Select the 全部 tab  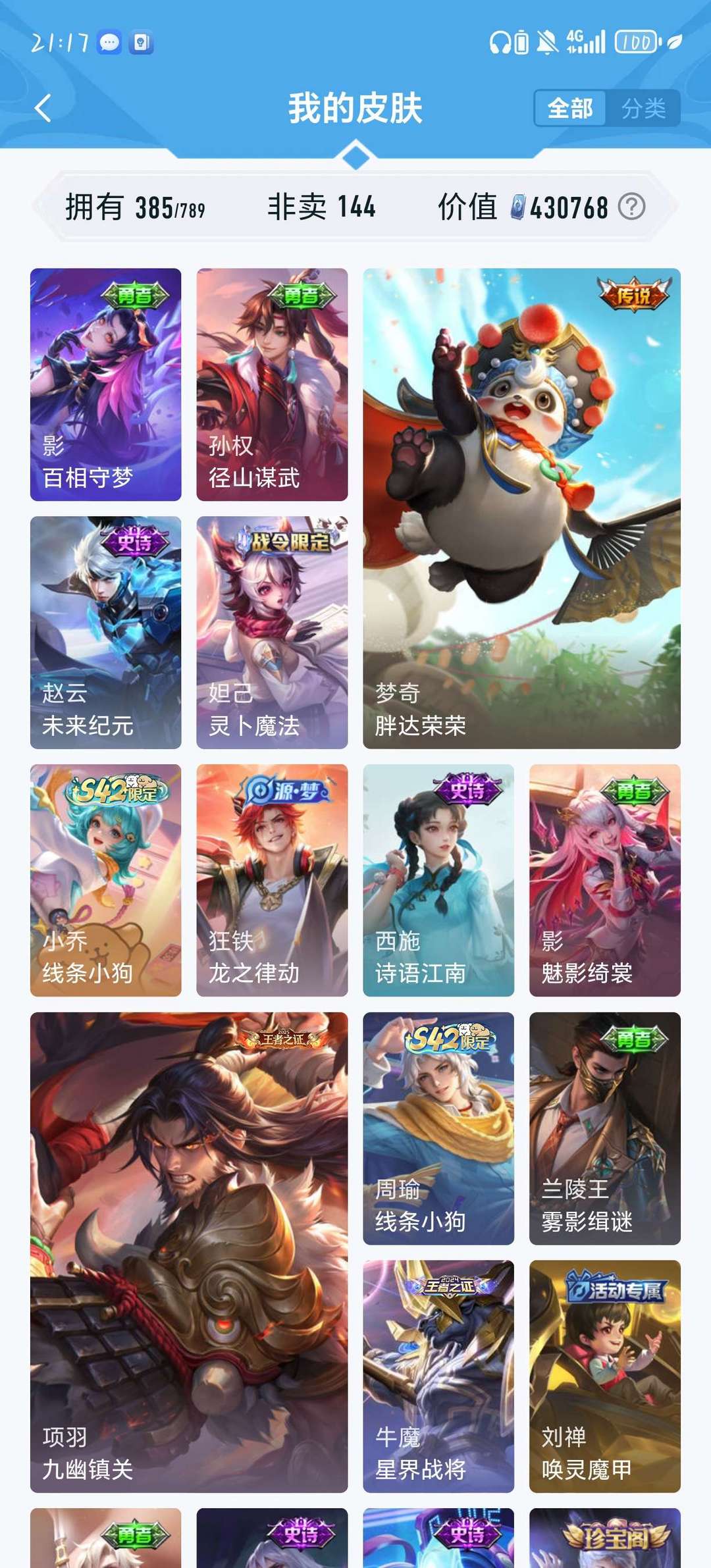[570, 109]
